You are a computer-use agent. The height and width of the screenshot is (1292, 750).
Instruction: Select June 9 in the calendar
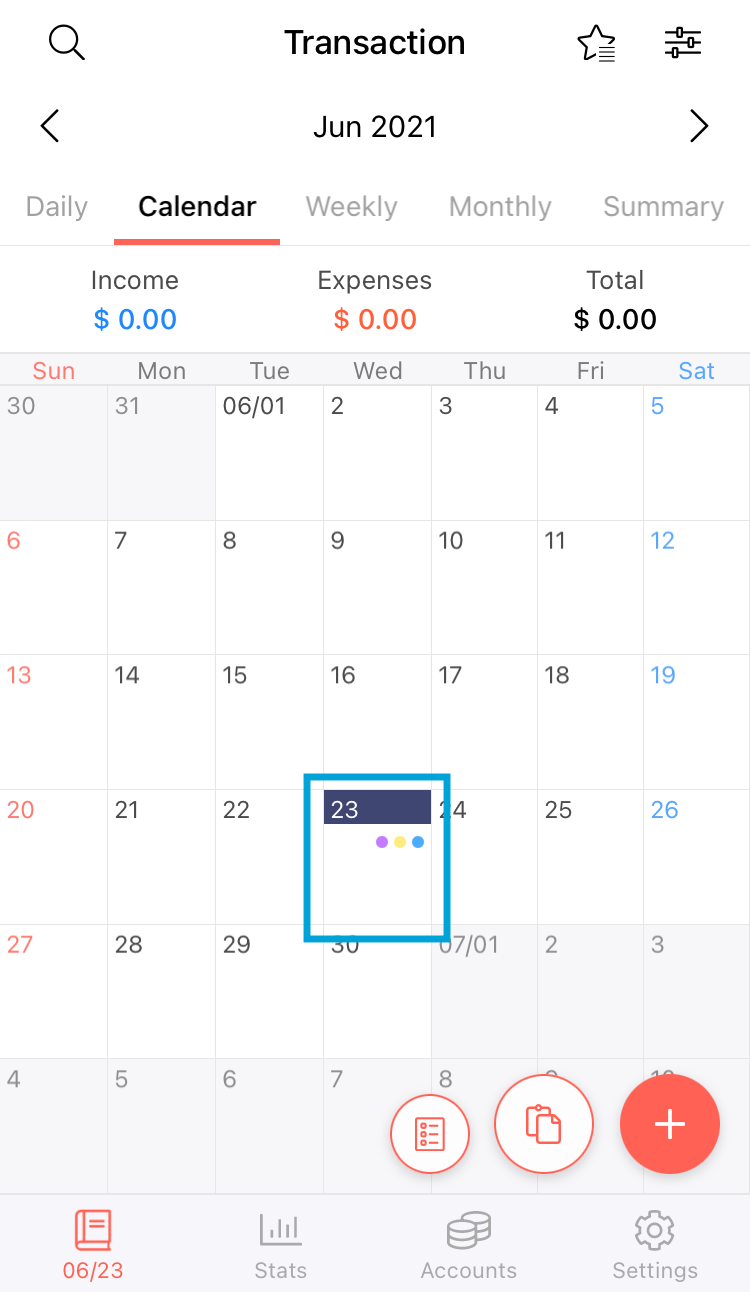click(x=377, y=587)
